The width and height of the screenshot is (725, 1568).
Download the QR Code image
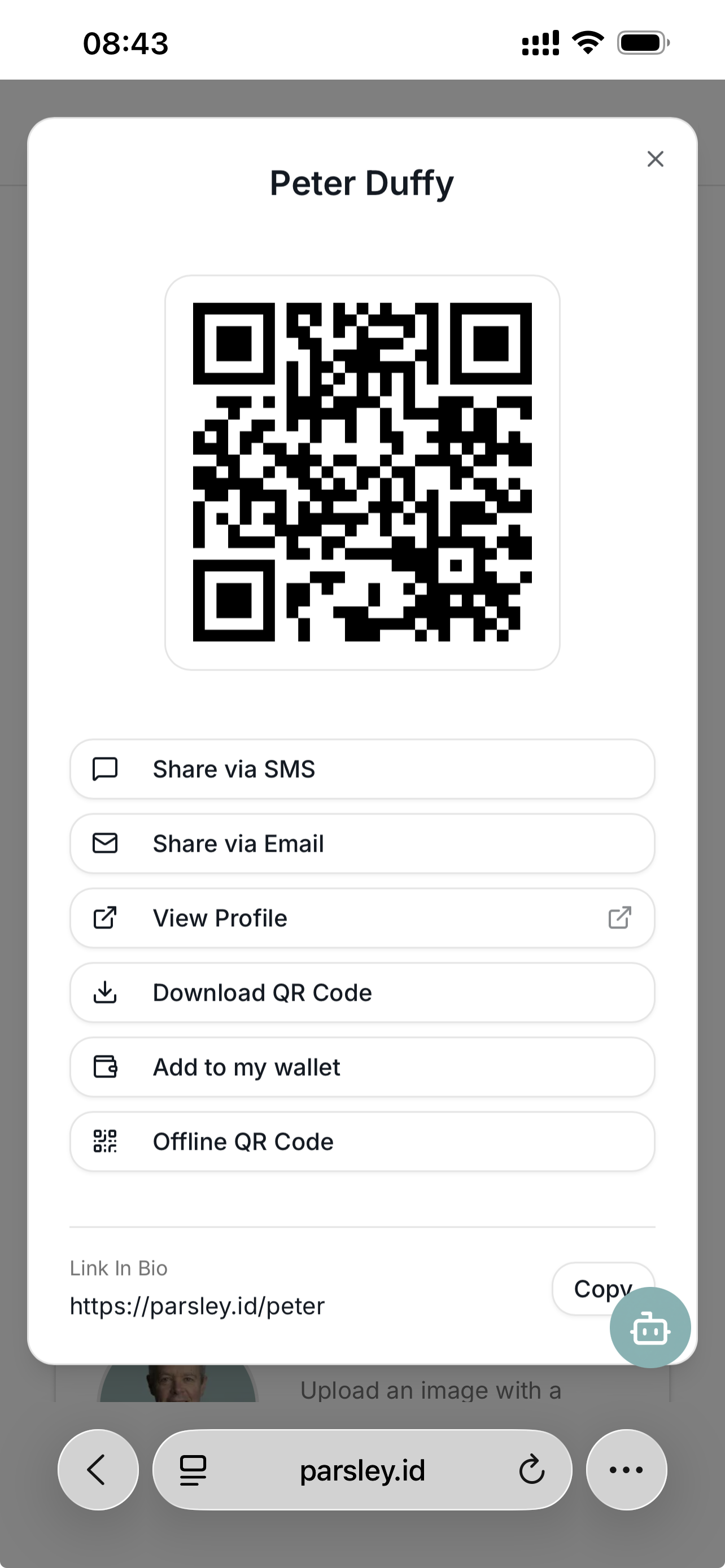(362, 993)
